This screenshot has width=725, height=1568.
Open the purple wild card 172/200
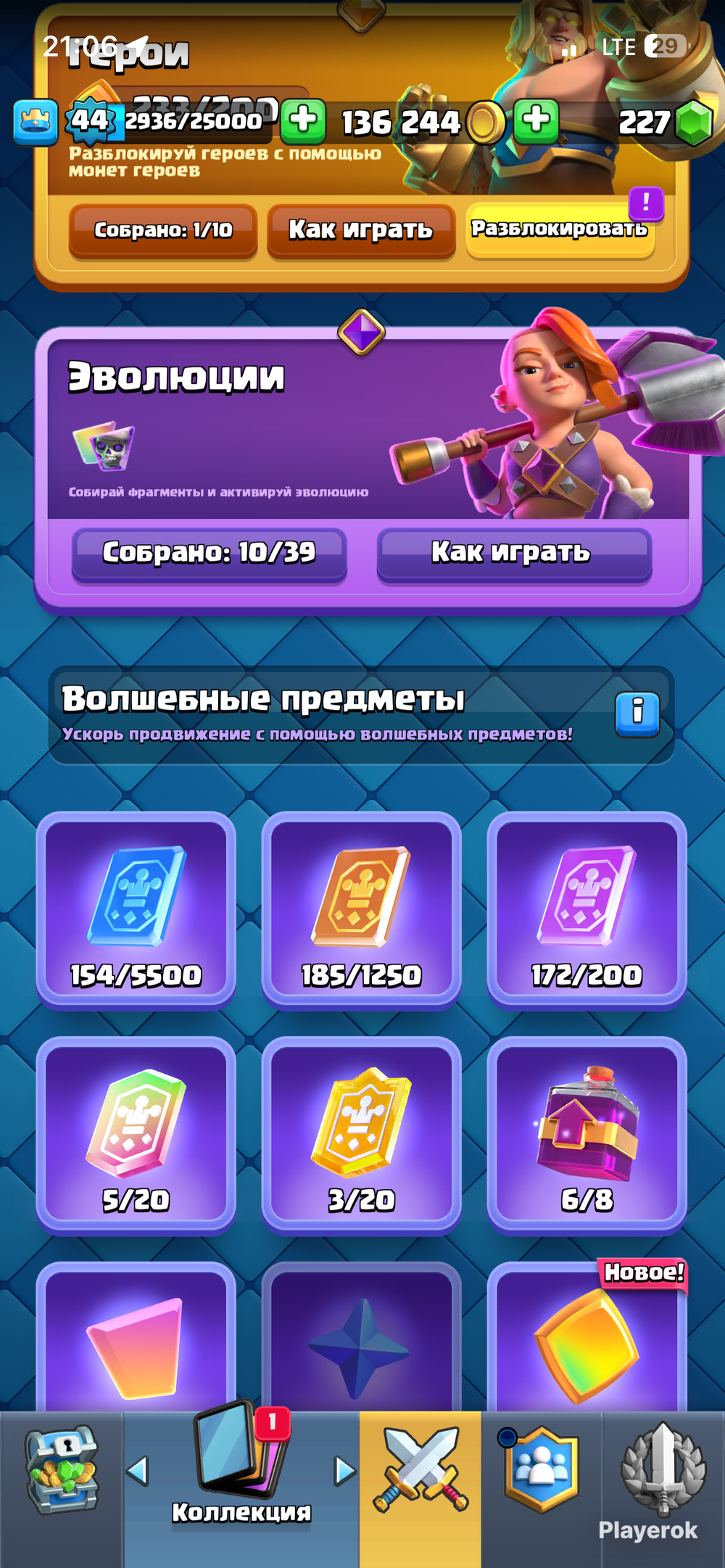[587, 909]
